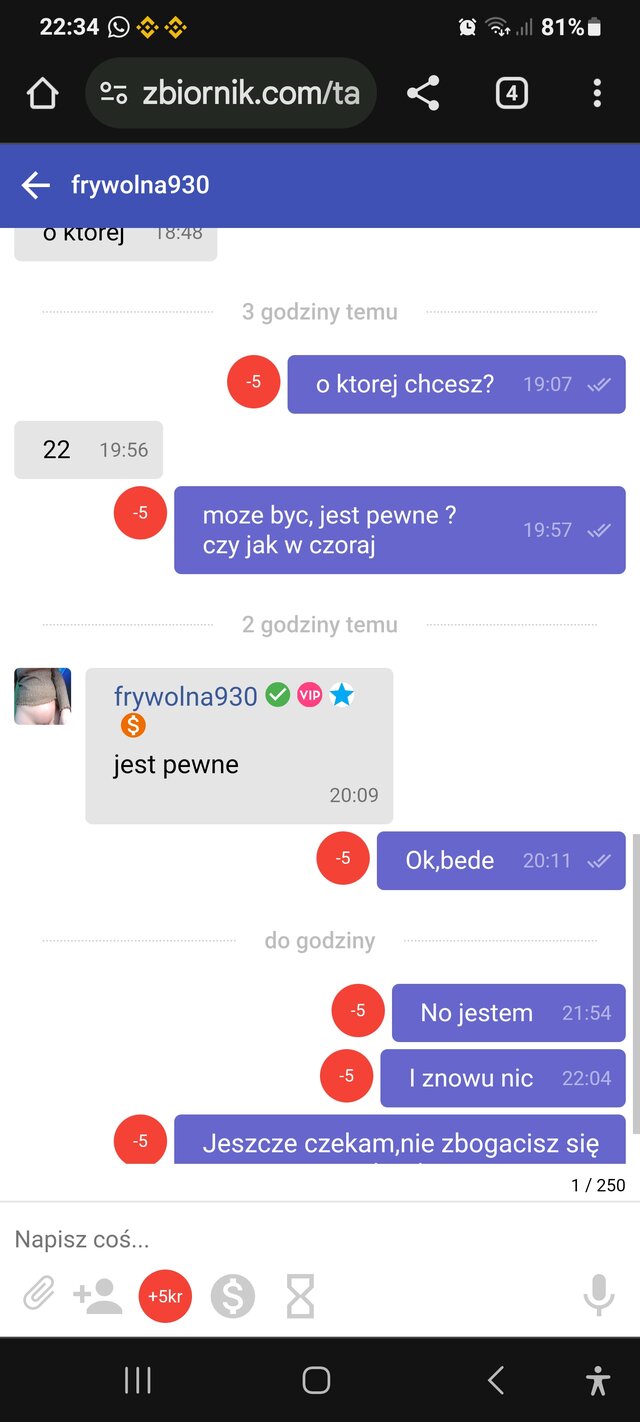Open recent apps from navigation bar
640x1422 pixels.
[x=137, y=1381]
